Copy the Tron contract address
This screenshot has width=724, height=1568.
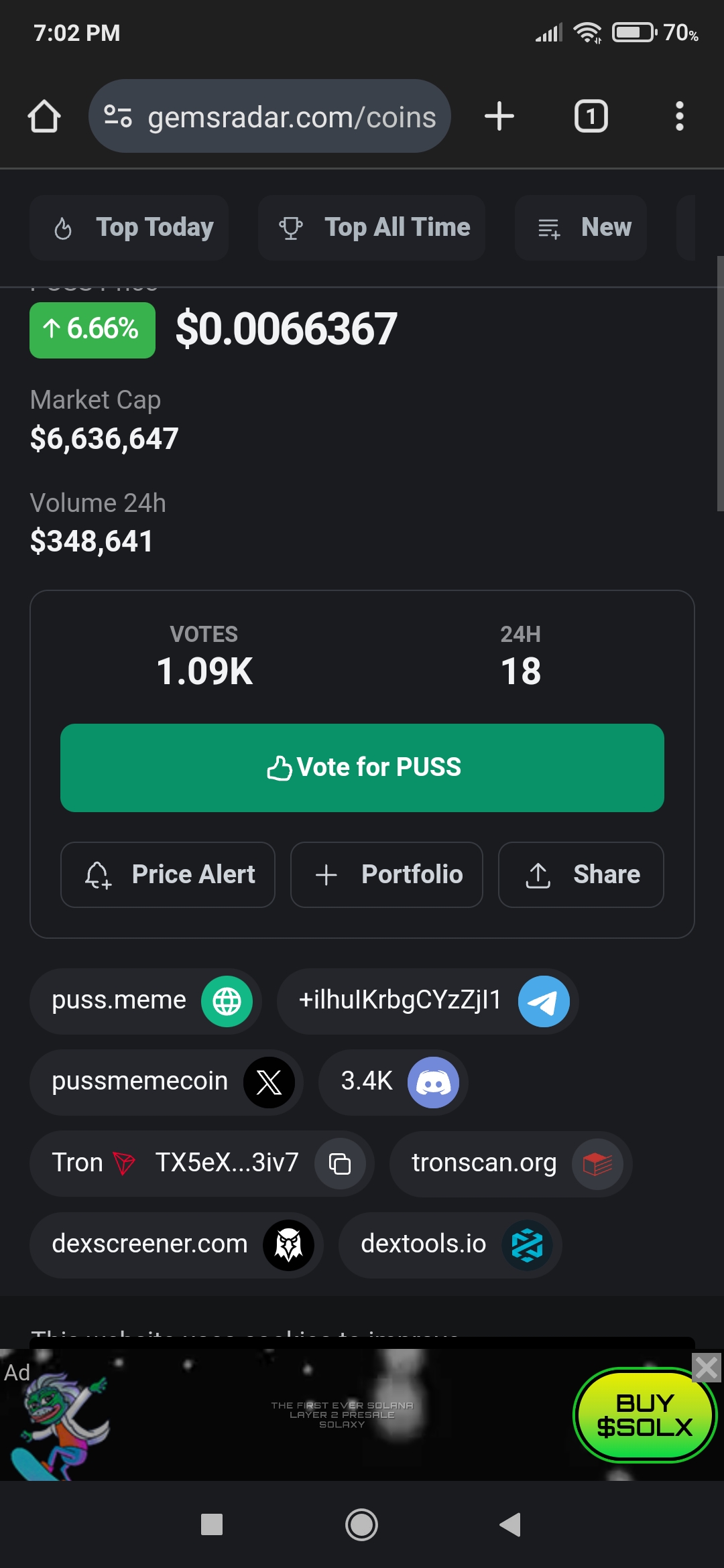(x=340, y=1164)
